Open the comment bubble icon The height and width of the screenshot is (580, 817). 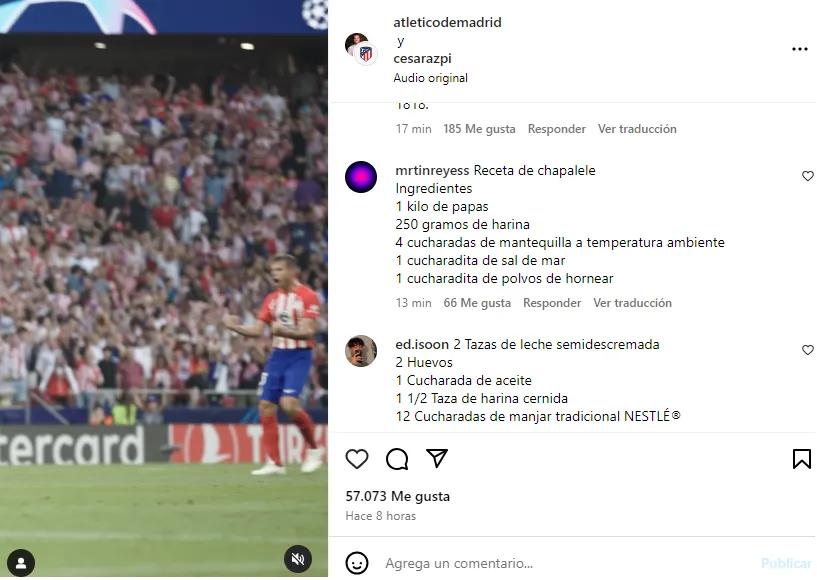click(x=397, y=459)
